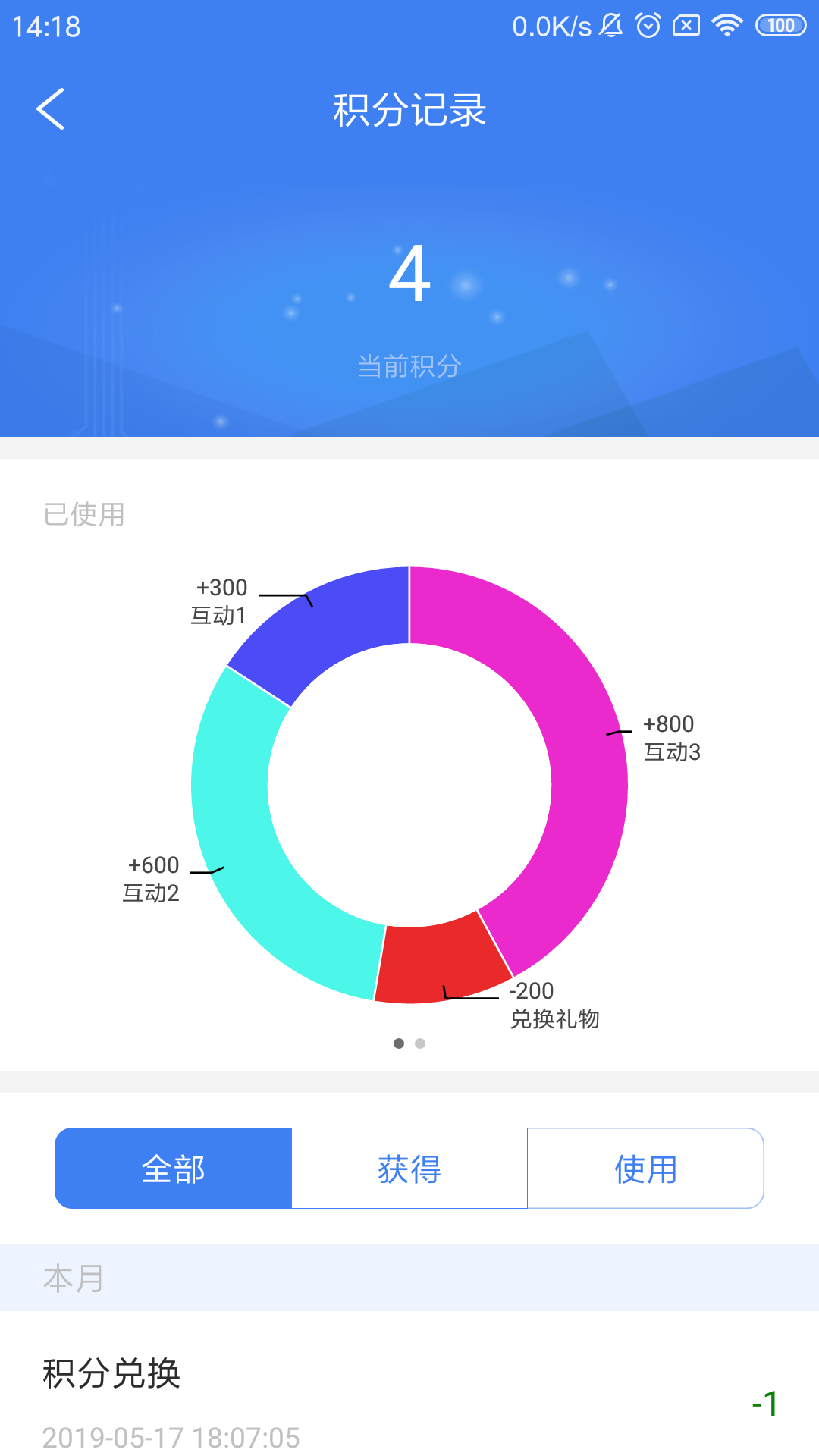Switch to the 全部 tab

pyautogui.click(x=174, y=1169)
